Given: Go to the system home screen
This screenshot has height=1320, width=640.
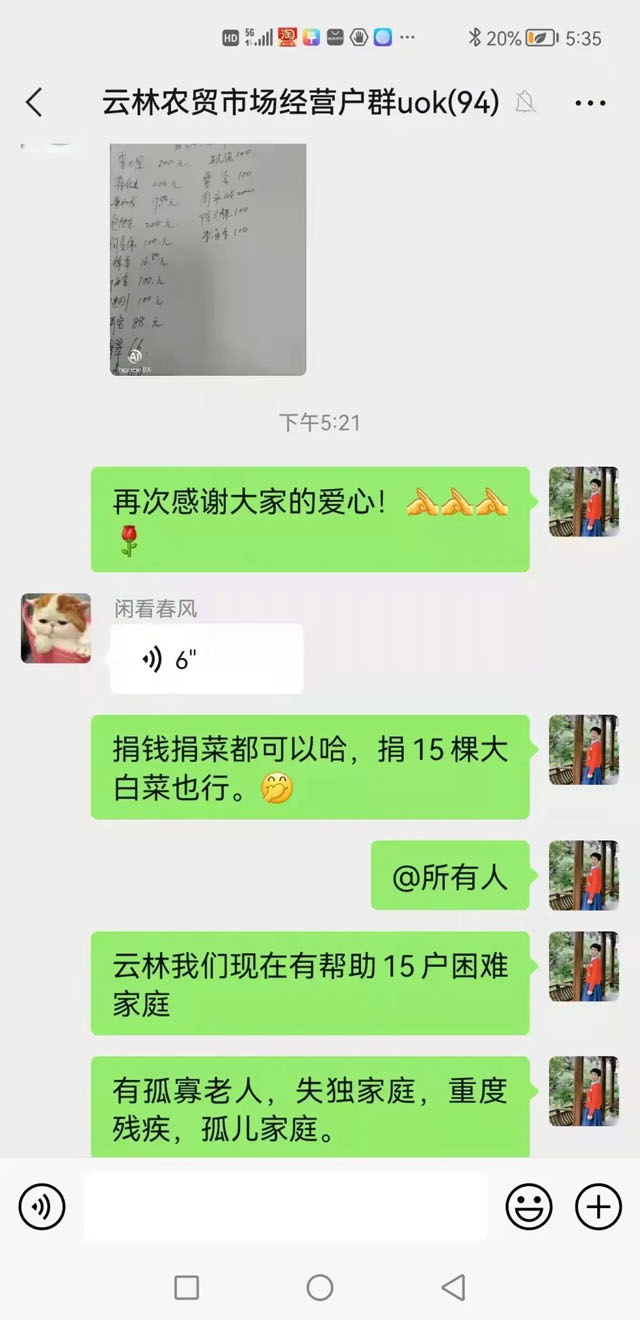Looking at the screenshot, I should 320,1287.
